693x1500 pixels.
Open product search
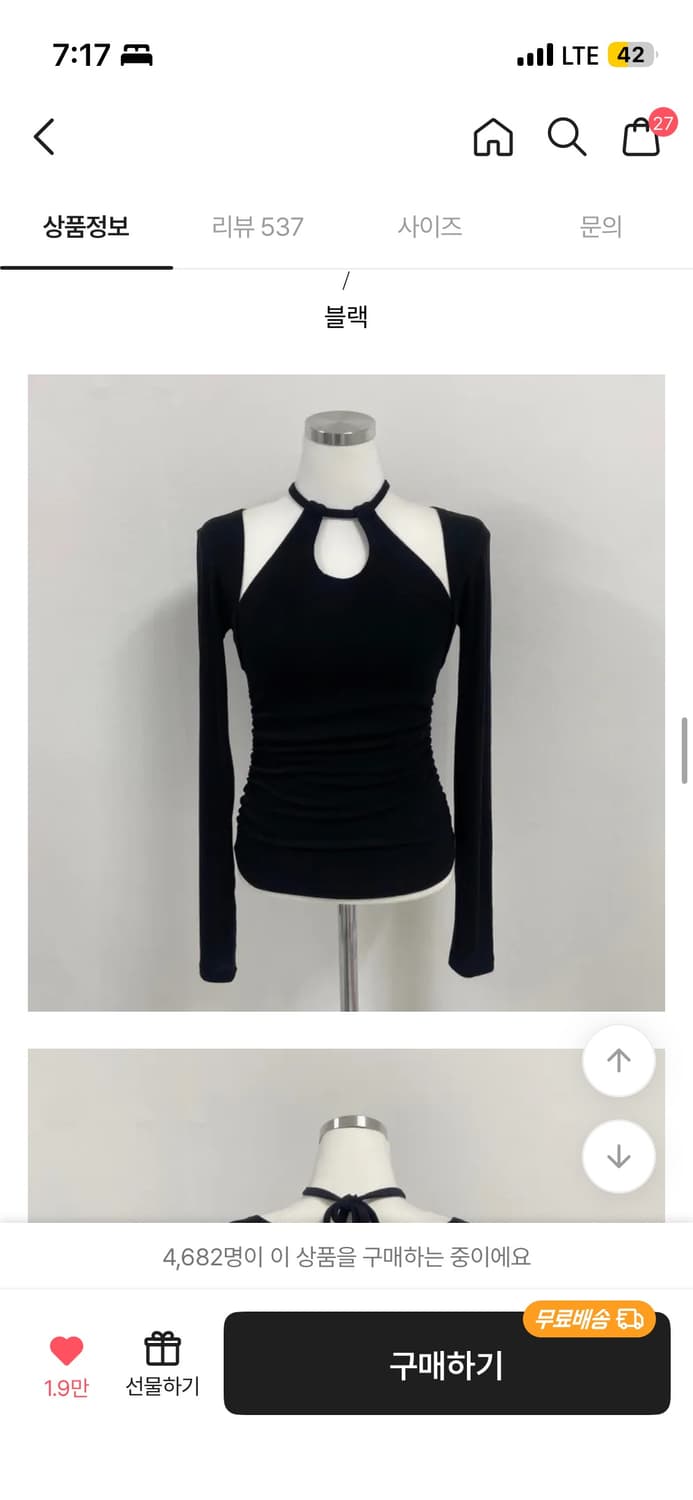coord(566,137)
